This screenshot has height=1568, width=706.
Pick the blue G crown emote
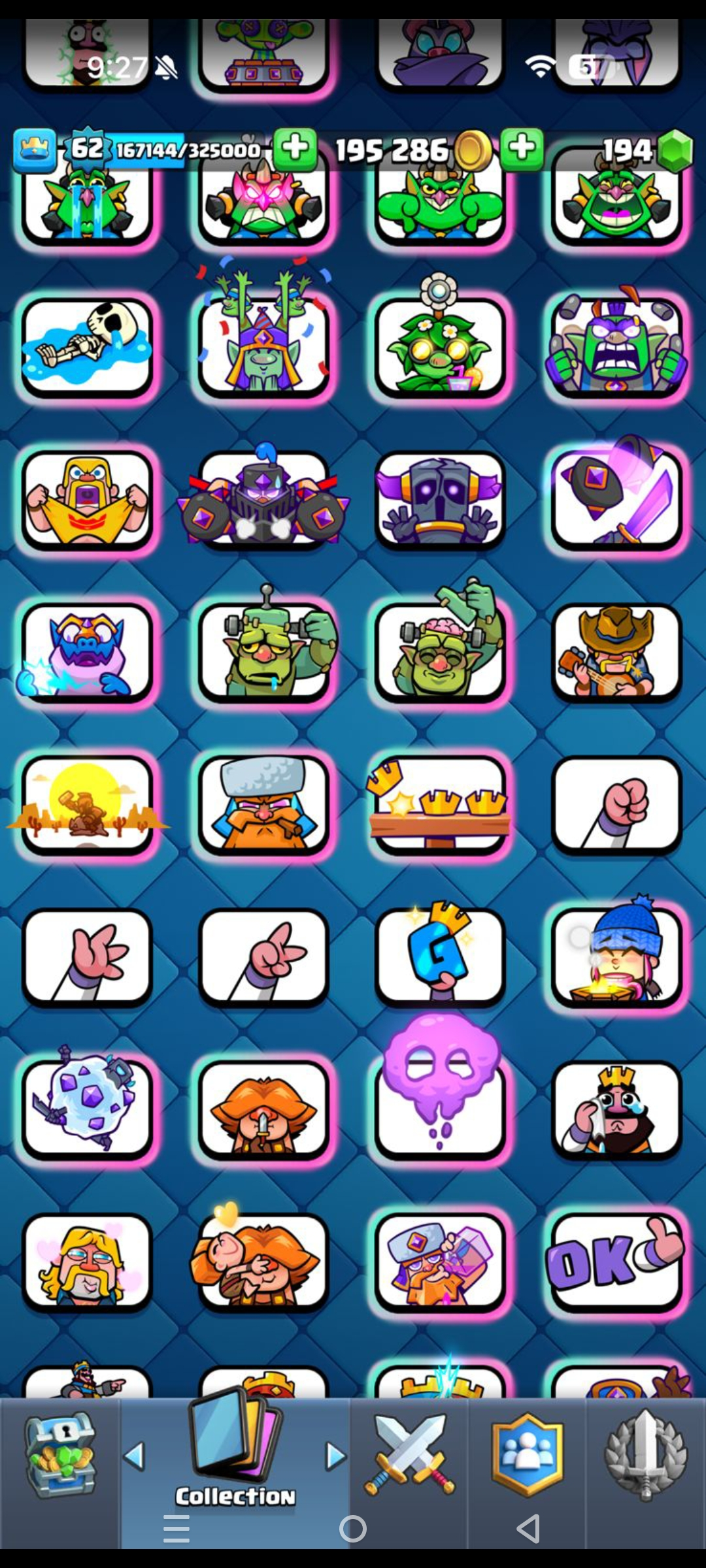click(441, 955)
